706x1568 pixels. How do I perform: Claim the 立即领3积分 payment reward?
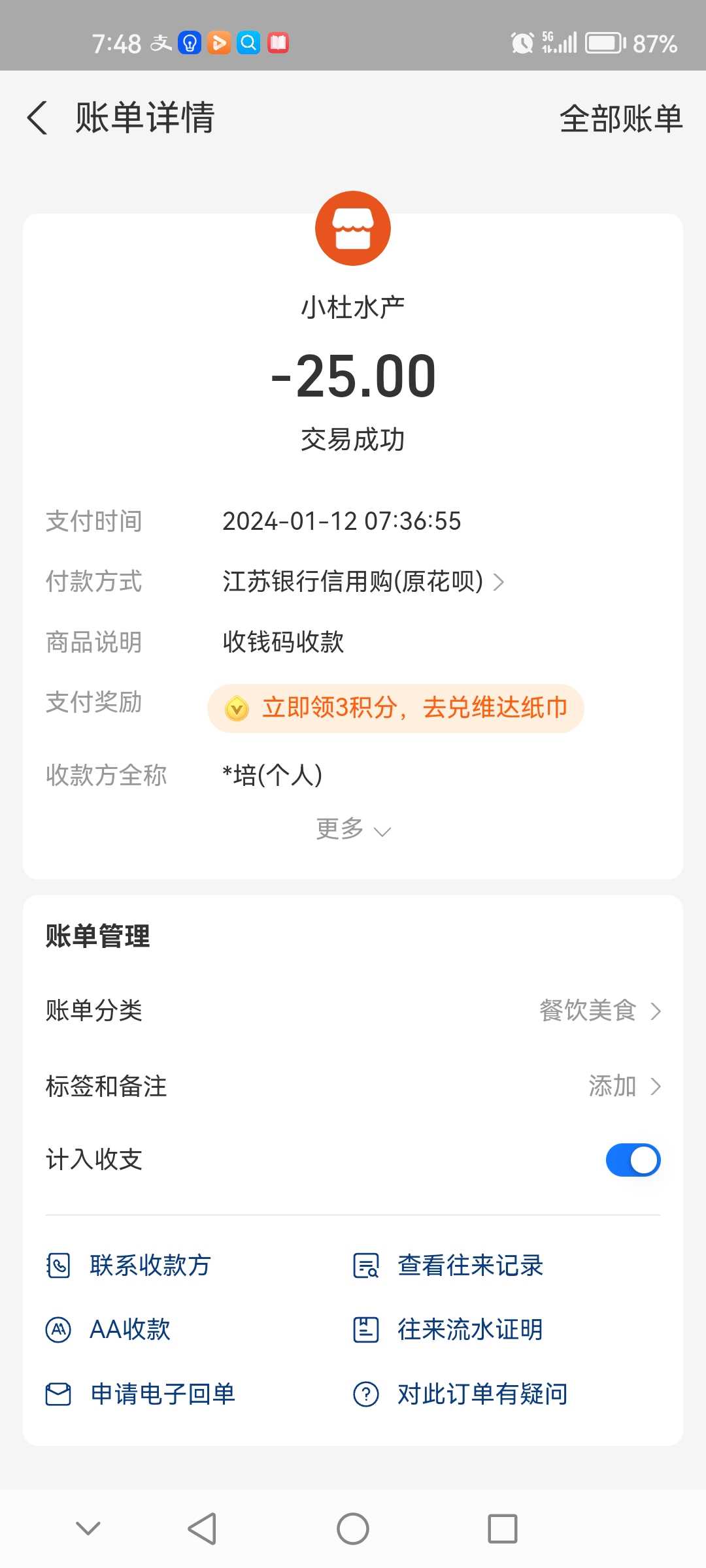(x=395, y=708)
